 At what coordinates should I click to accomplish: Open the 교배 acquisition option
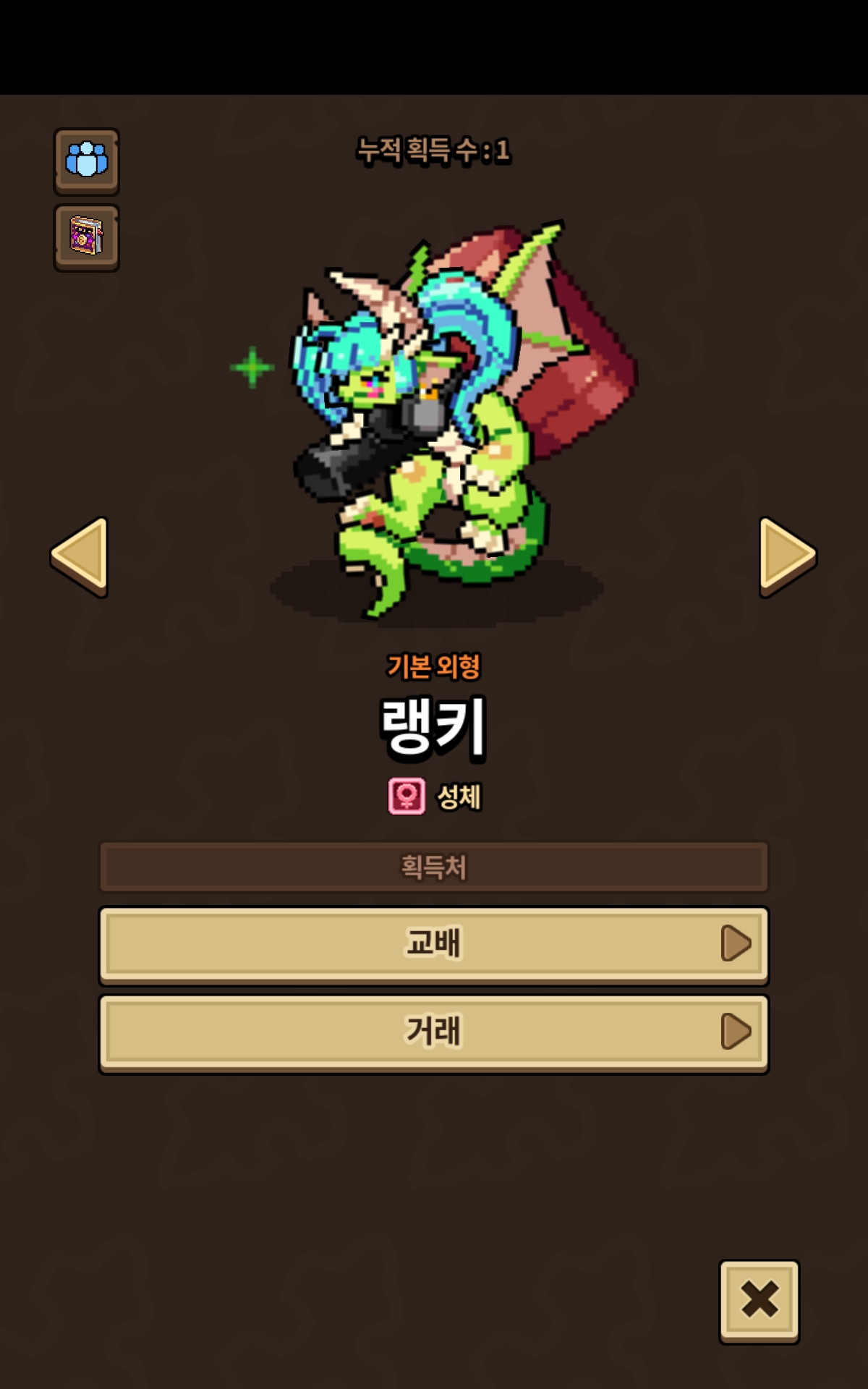pyautogui.click(x=434, y=946)
